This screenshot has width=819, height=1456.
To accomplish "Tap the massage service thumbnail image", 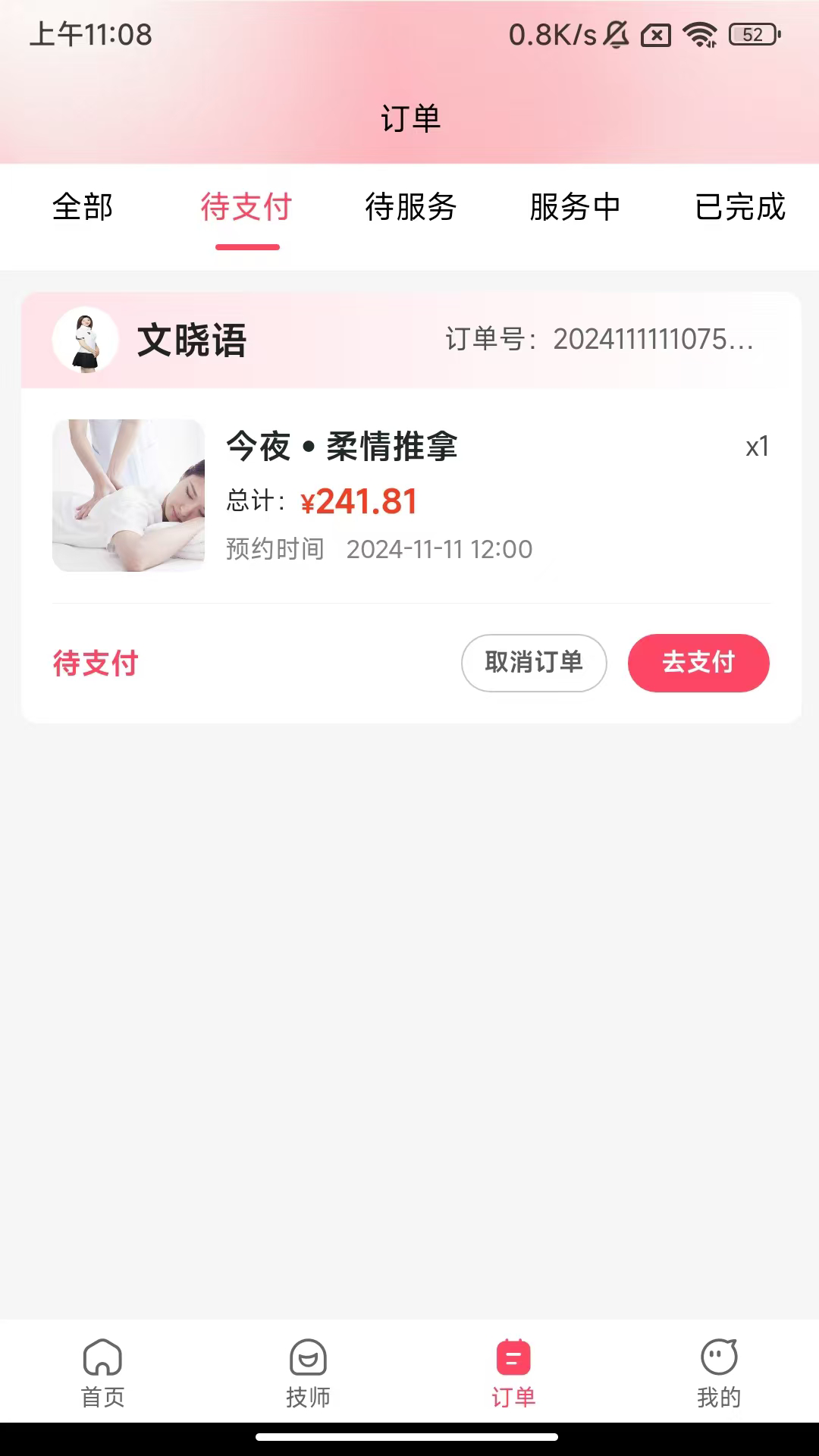I will (x=128, y=494).
